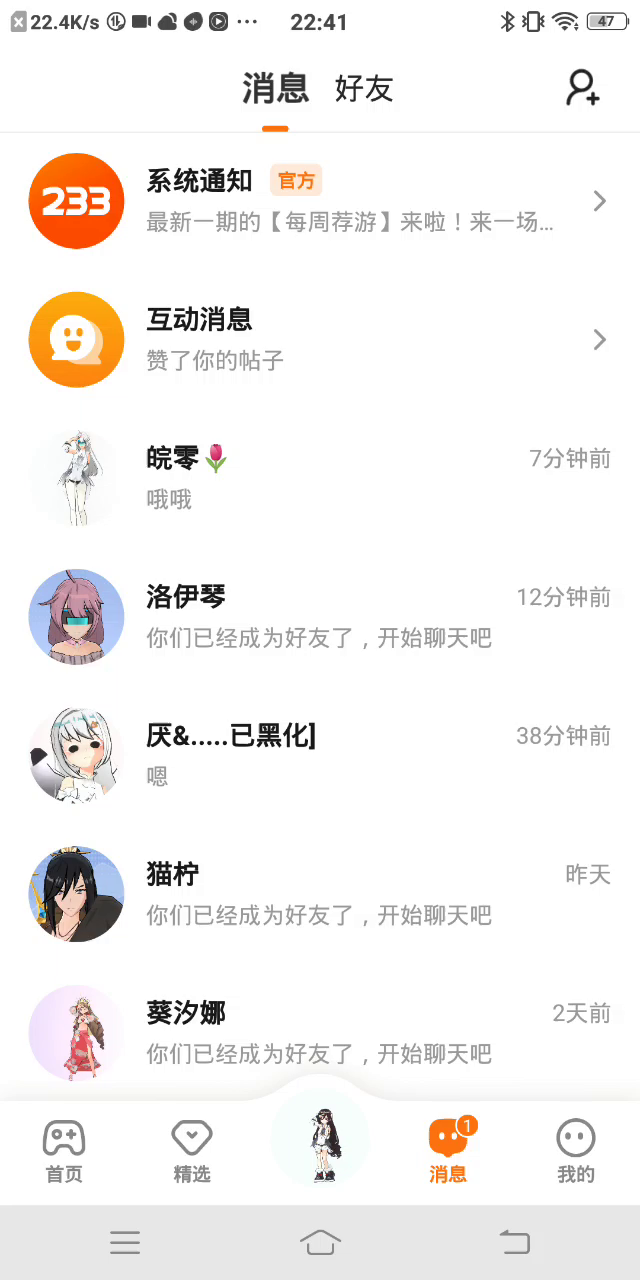Go to the phone home screen
This screenshot has height=1280, width=640.
(320, 1242)
